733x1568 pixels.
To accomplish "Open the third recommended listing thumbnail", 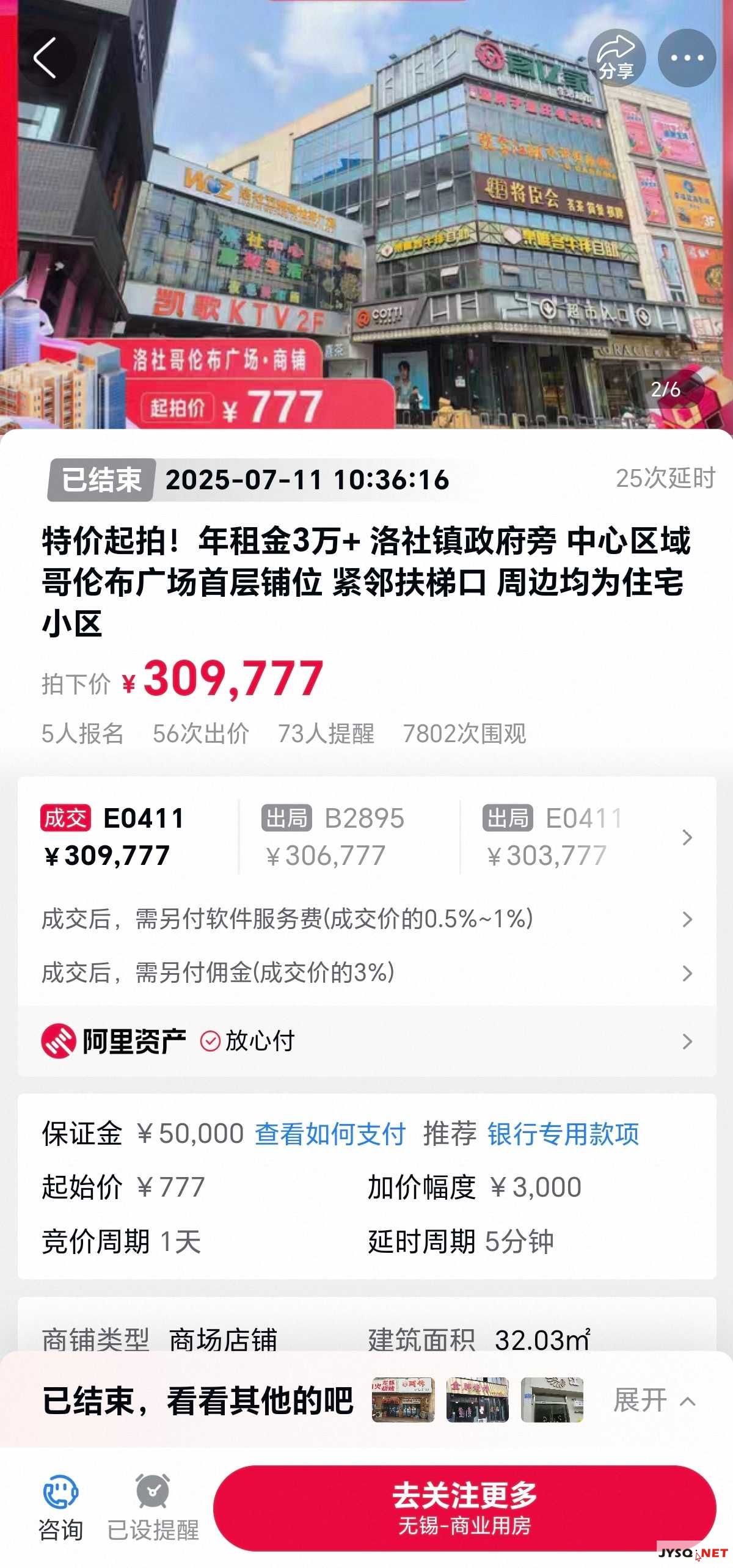I will tap(552, 1400).
